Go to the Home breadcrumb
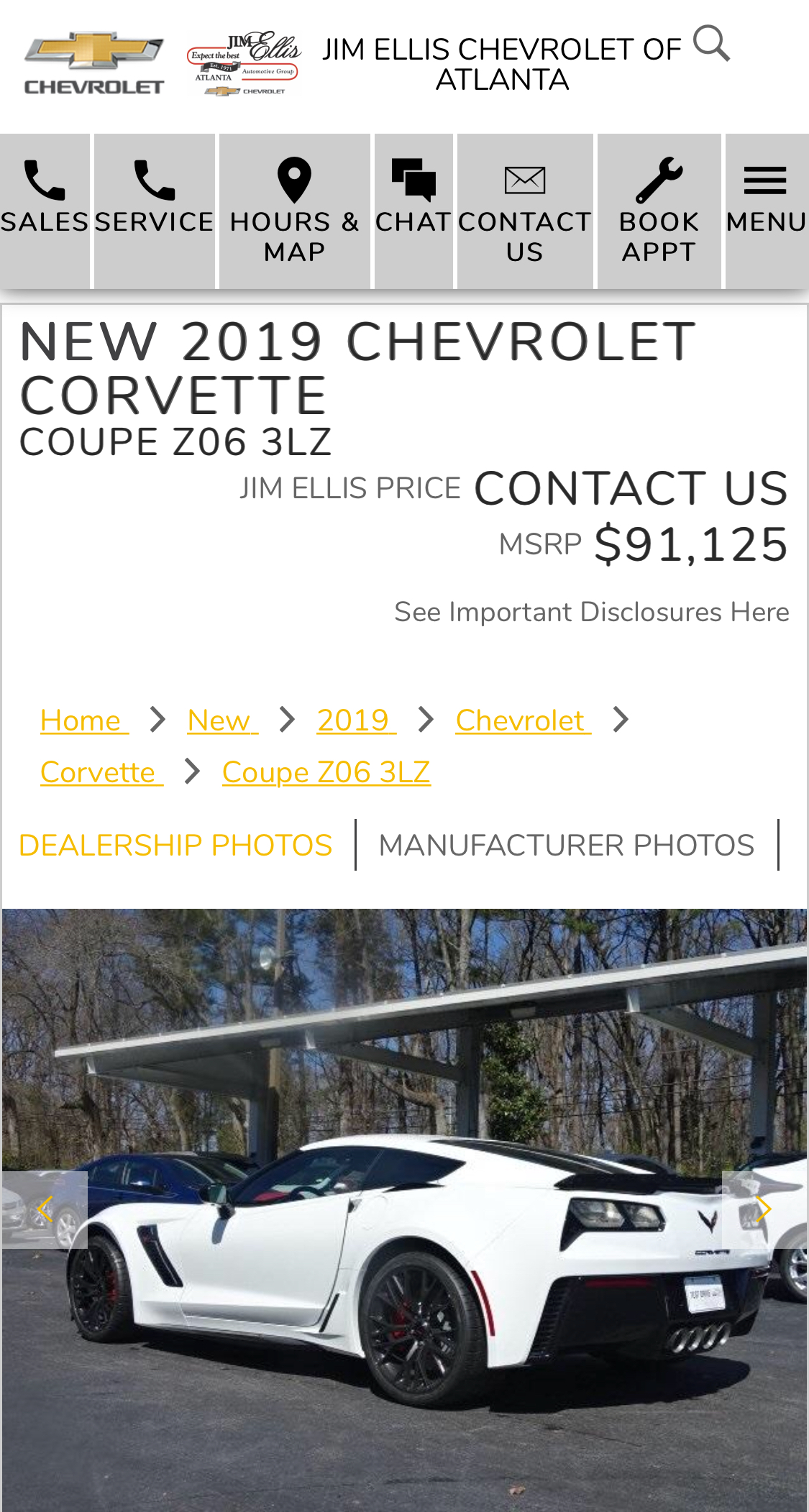 click(83, 720)
